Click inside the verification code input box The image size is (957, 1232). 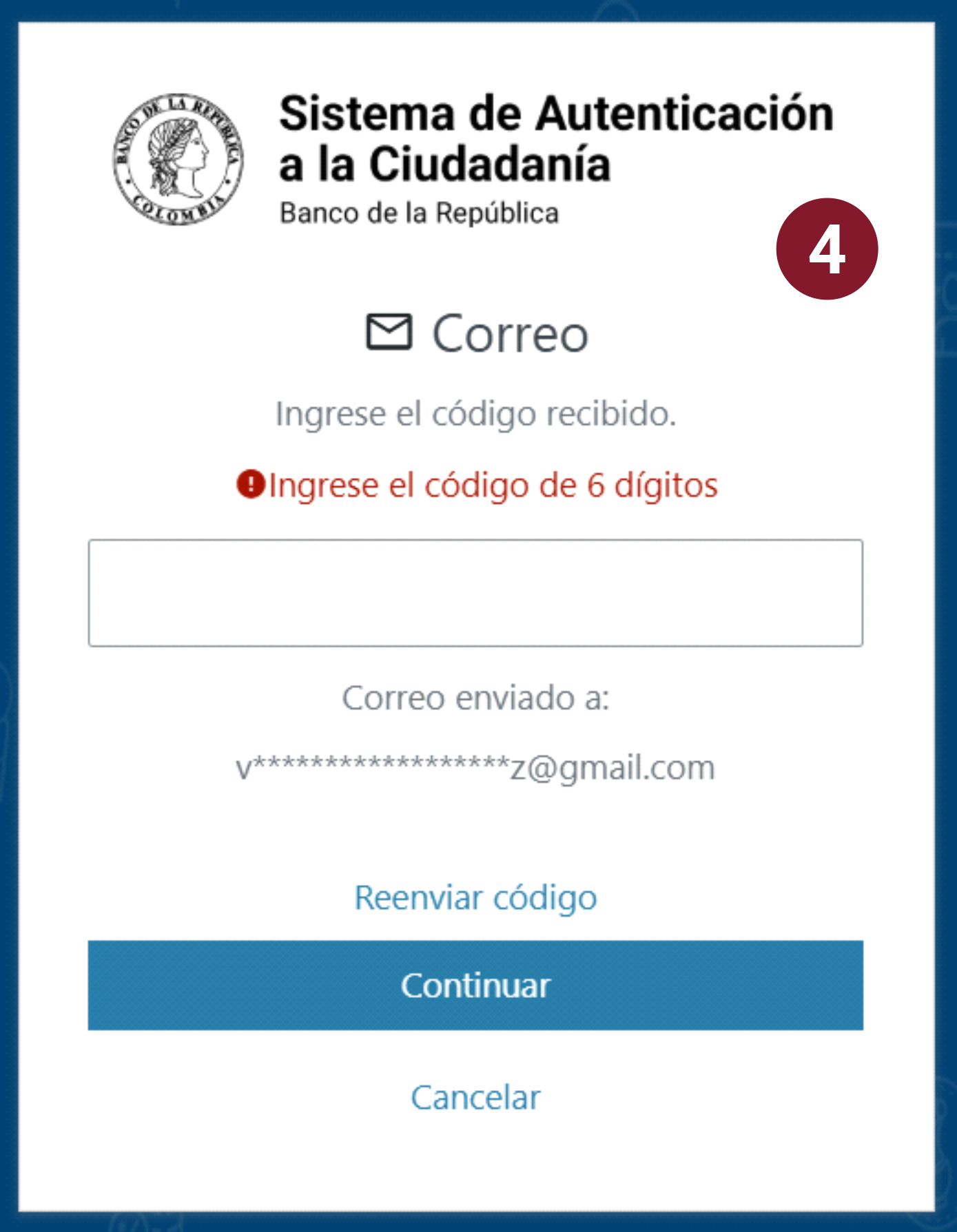476,592
